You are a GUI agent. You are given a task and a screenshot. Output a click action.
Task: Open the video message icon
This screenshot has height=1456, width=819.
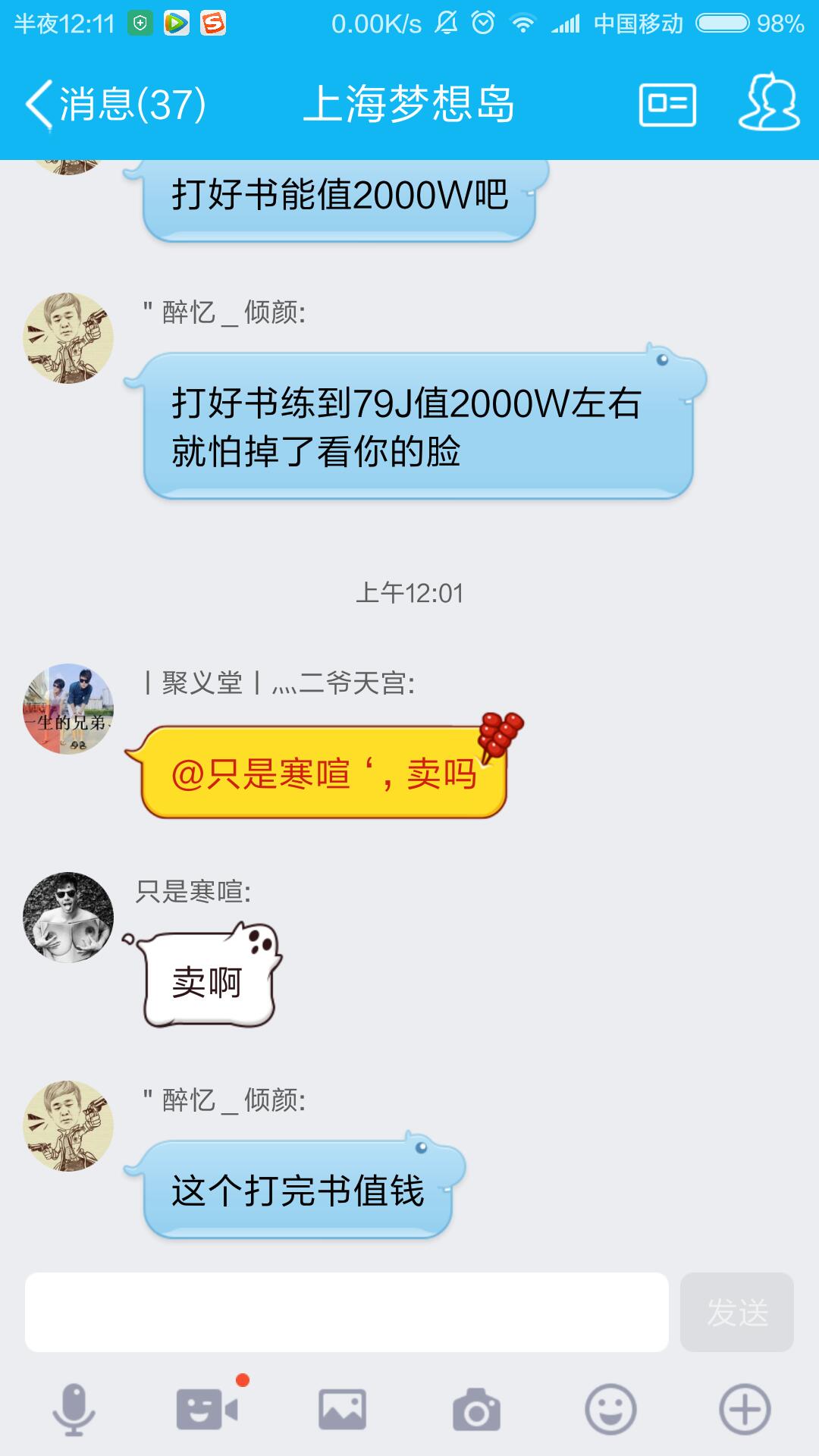[207, 1409]
